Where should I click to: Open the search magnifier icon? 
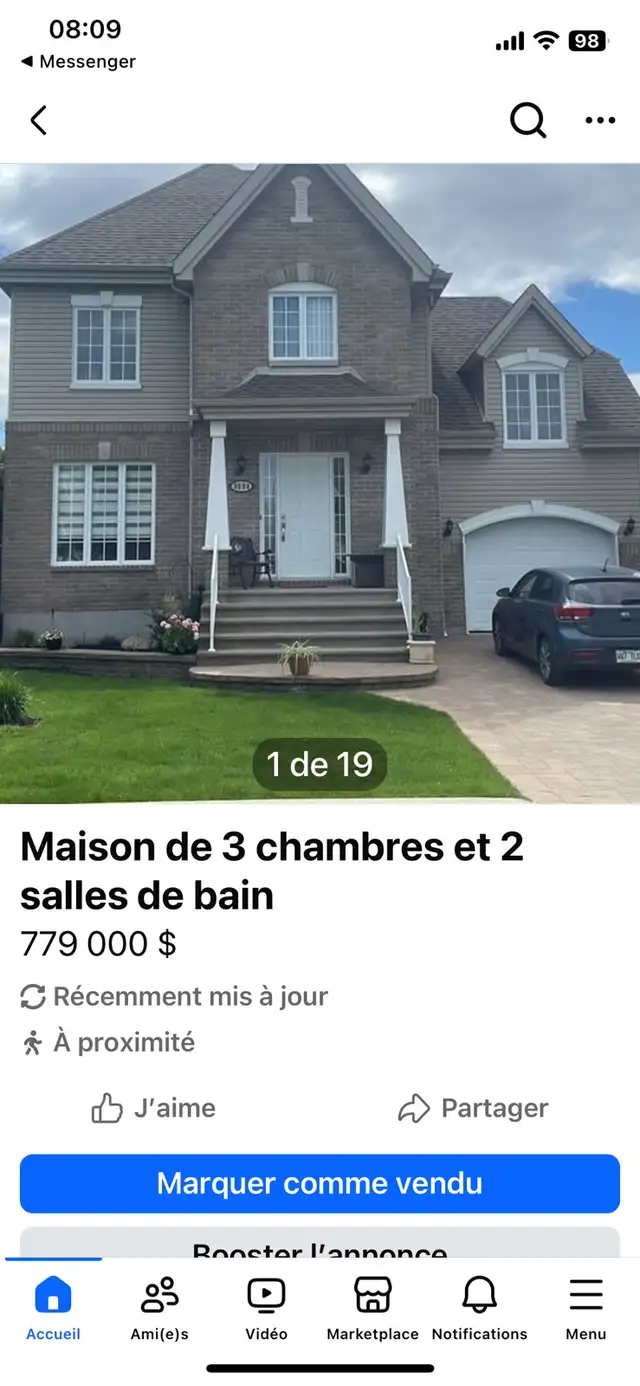528,121
